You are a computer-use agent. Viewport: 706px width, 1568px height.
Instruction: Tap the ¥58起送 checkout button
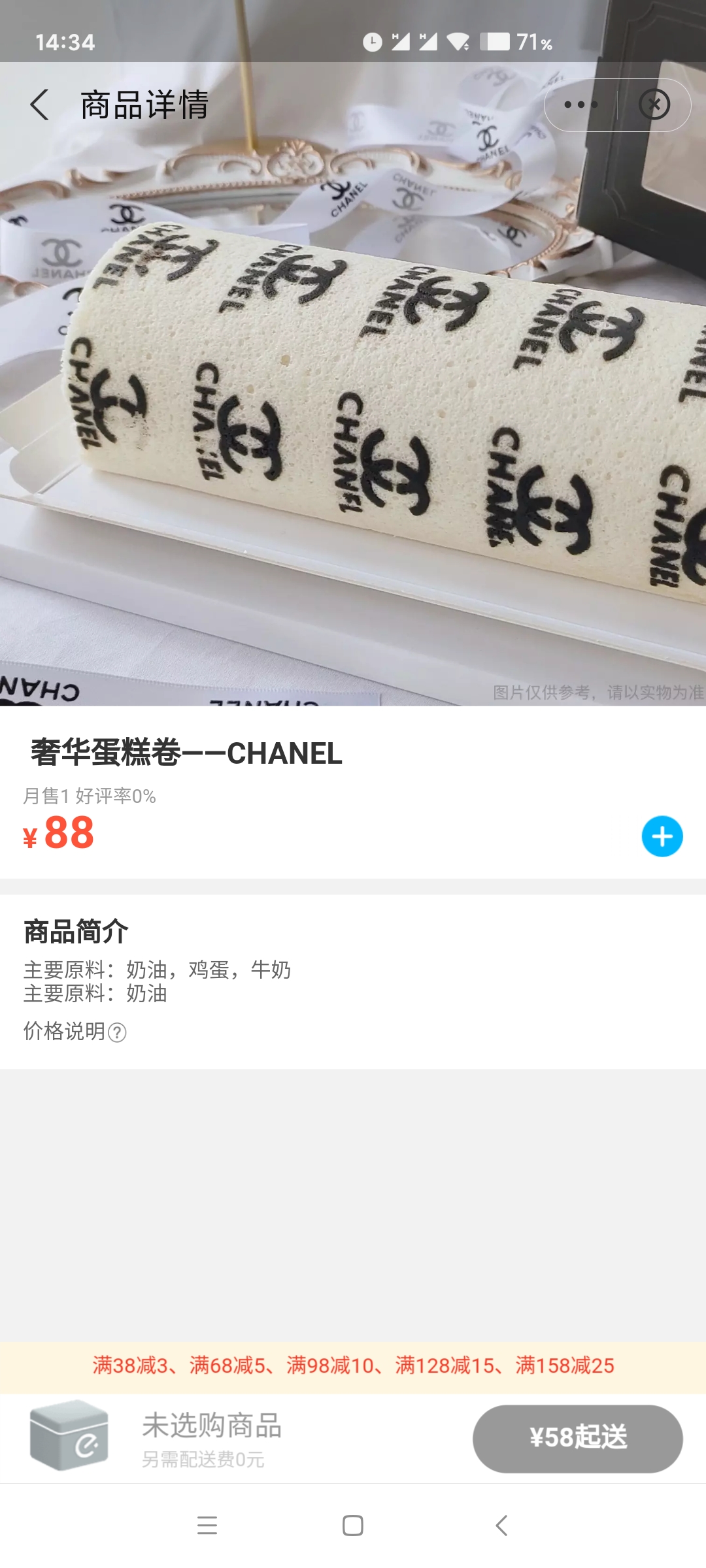(577, 1438)
